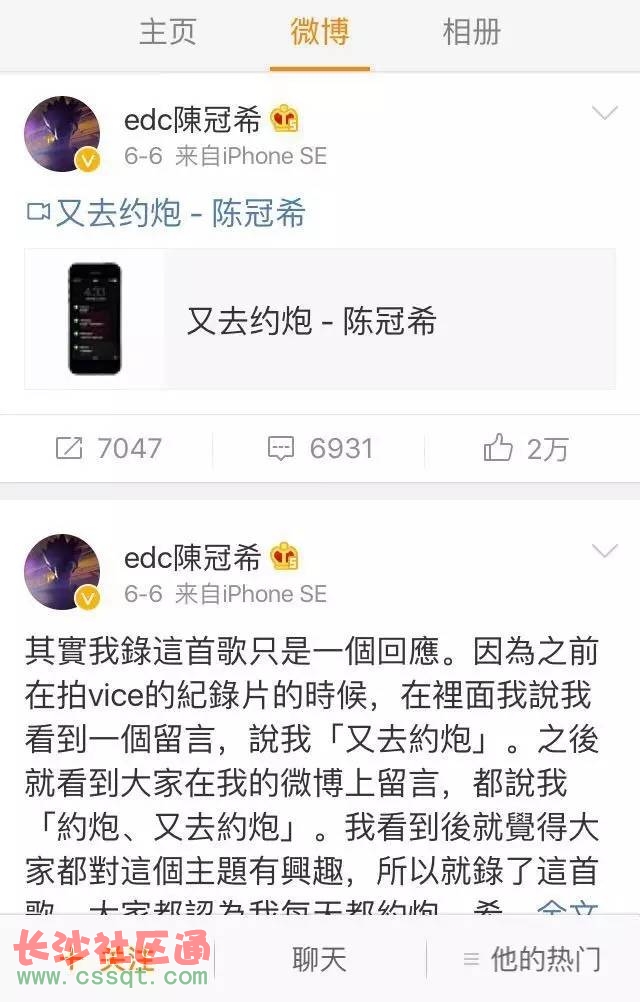Viewport: 640px width, 1002px height.
Task: Expand the chevron menu on the 其實我錄這首歌 post
Action: coord(604,551)
